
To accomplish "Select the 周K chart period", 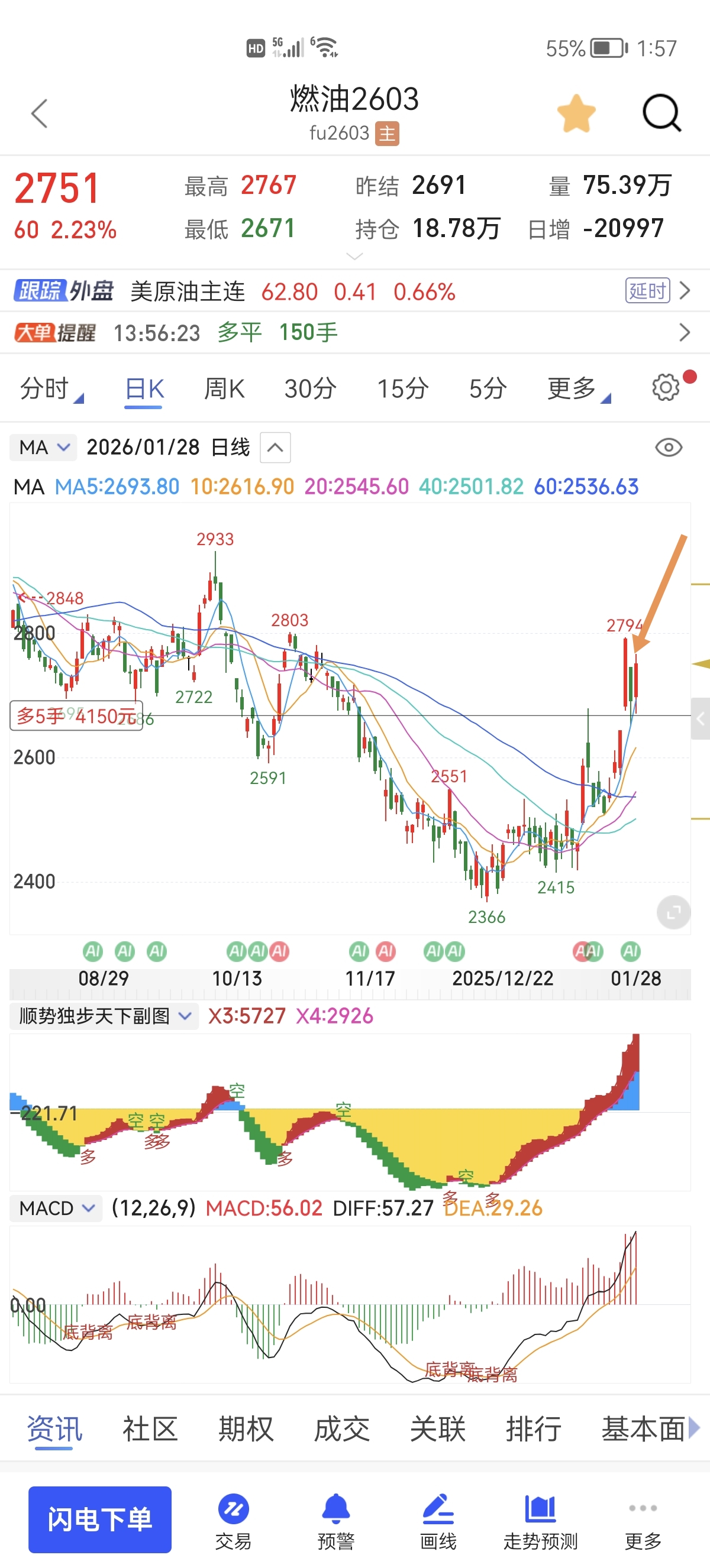I will point(224,388).
